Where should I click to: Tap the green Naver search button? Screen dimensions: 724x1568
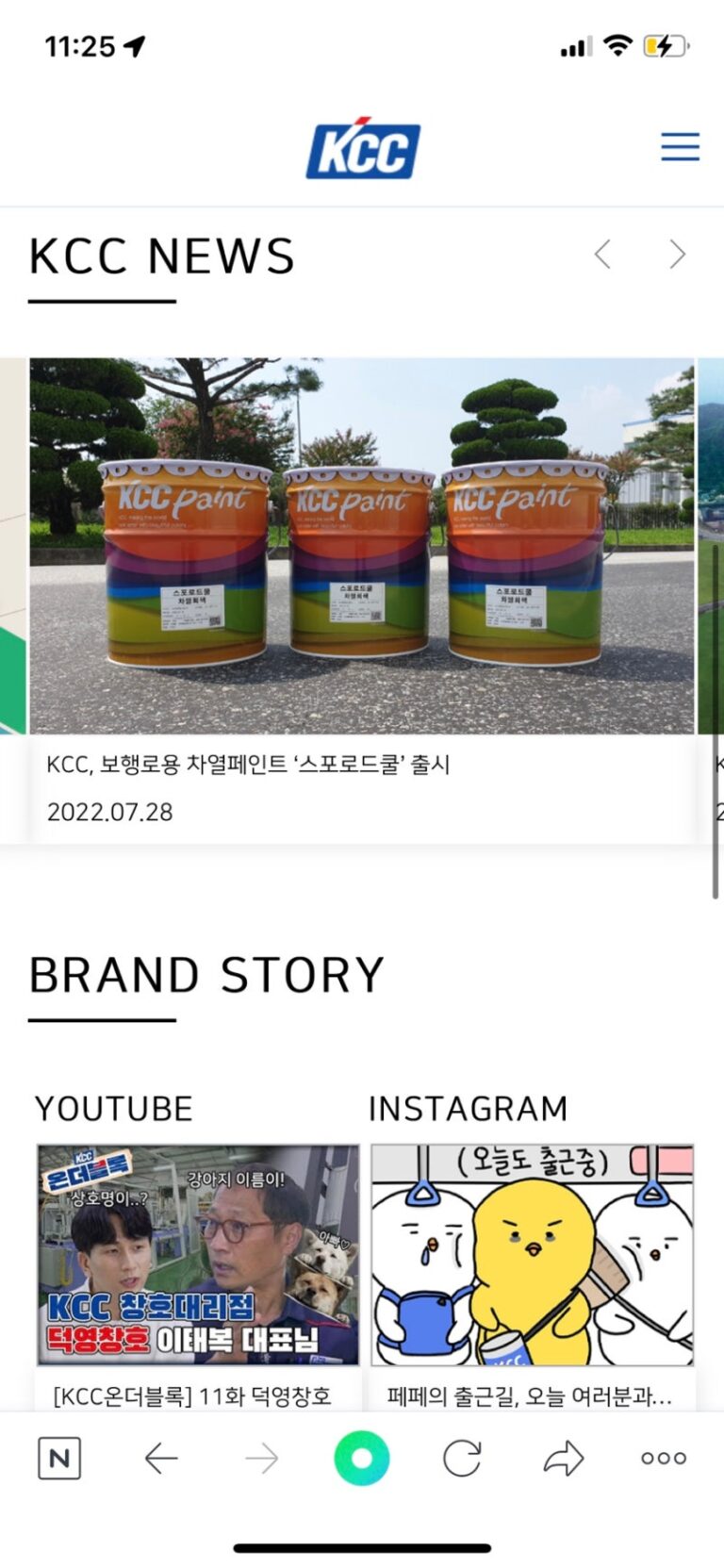362,1459
